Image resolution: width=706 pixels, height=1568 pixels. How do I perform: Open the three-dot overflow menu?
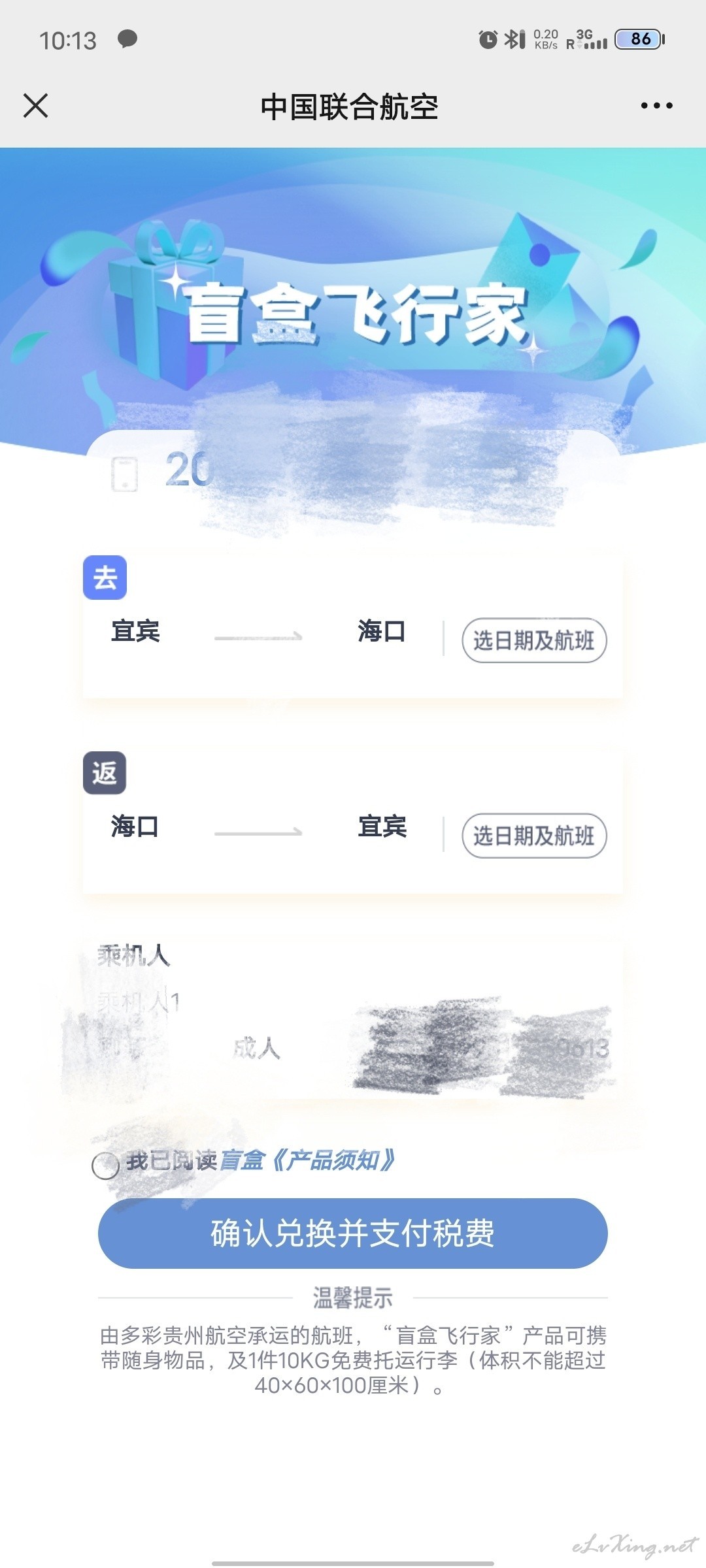click(656, 105)
